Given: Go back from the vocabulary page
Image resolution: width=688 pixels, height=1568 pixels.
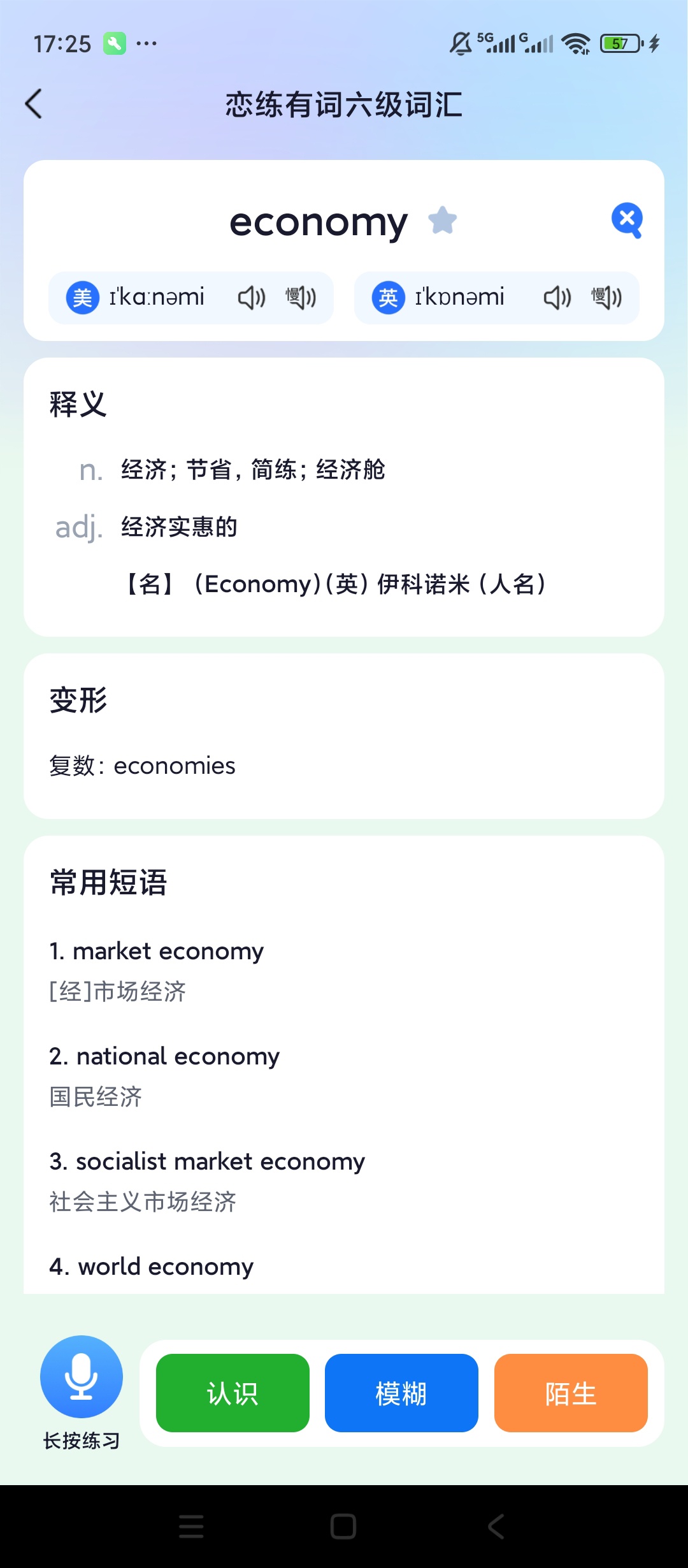Looking at the screenshot, I should click(x=34, y=104).
